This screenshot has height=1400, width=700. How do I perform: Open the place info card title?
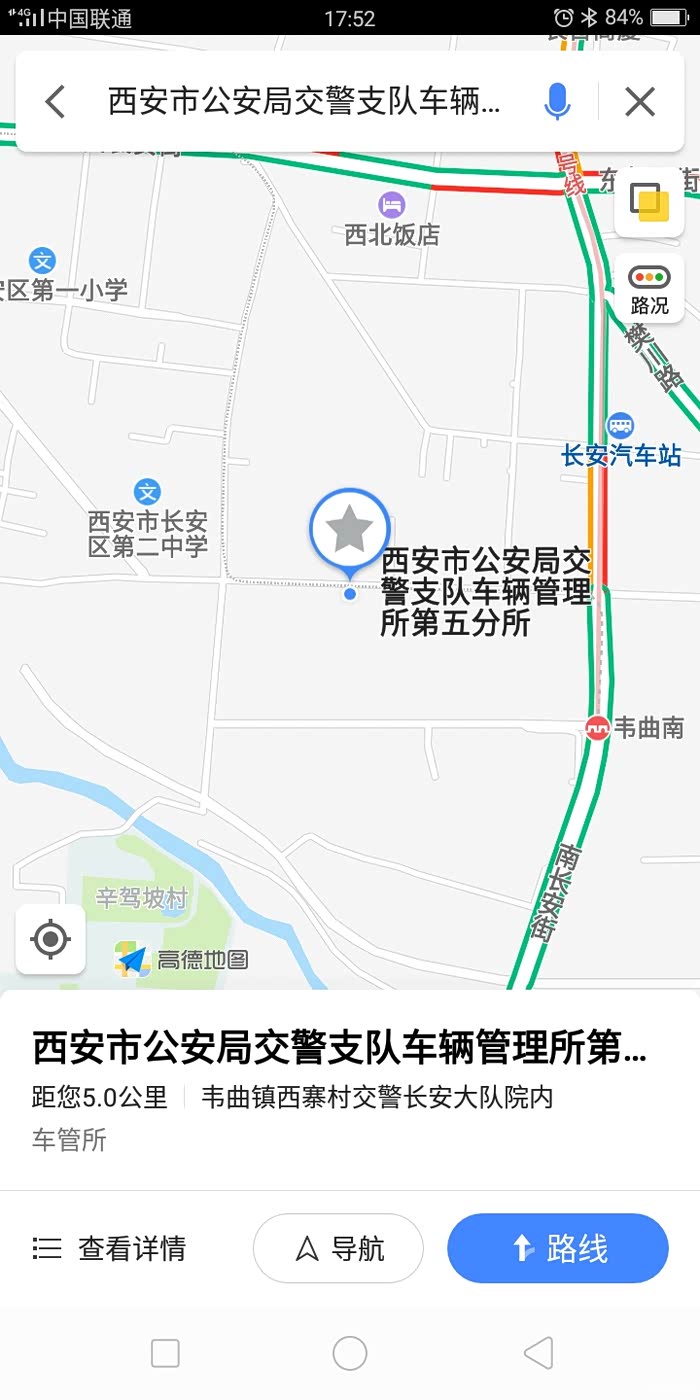340,1049
